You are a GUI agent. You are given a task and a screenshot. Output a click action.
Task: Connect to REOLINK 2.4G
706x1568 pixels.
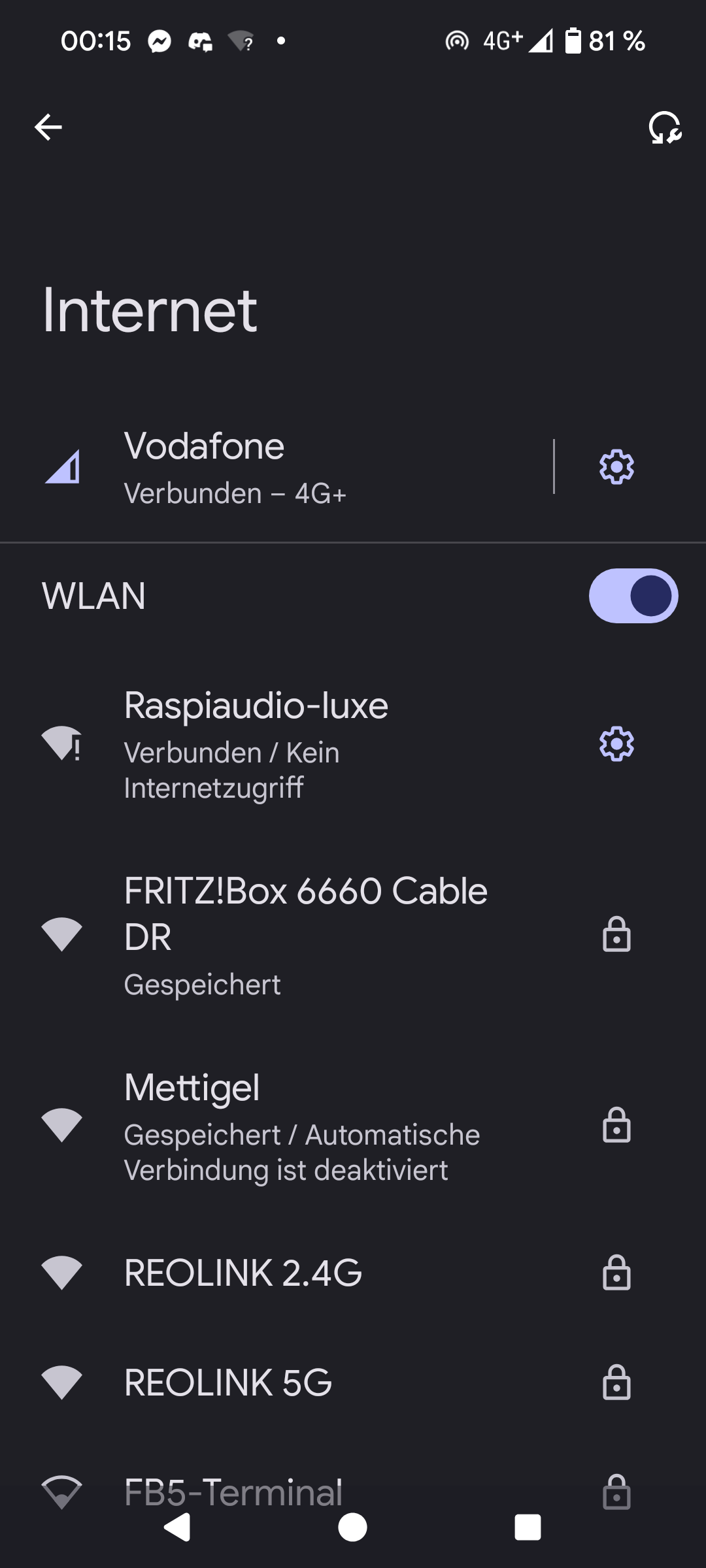(x=353, y=1273)
